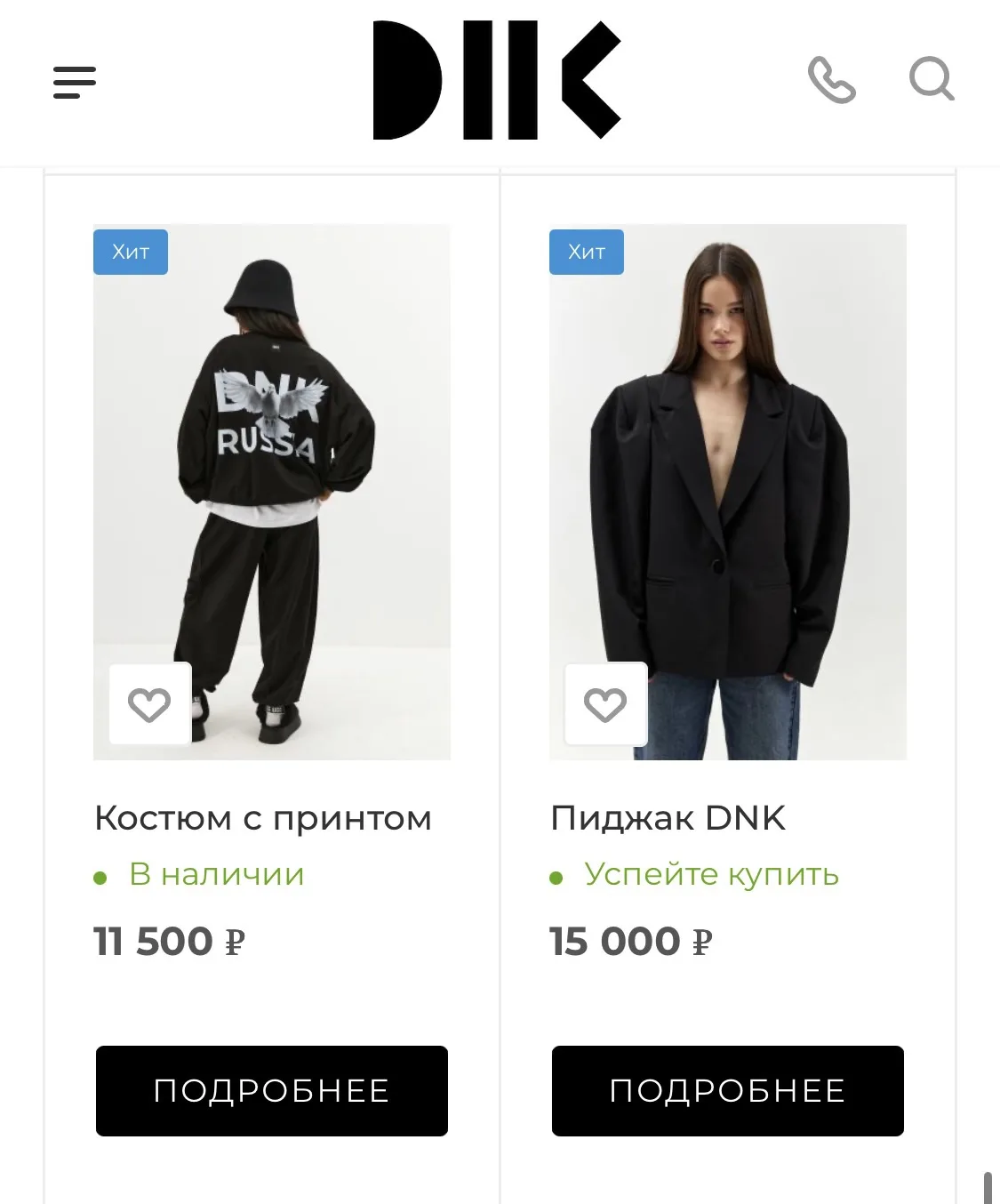Go to homepage via DNK logo

pos(497,80)
